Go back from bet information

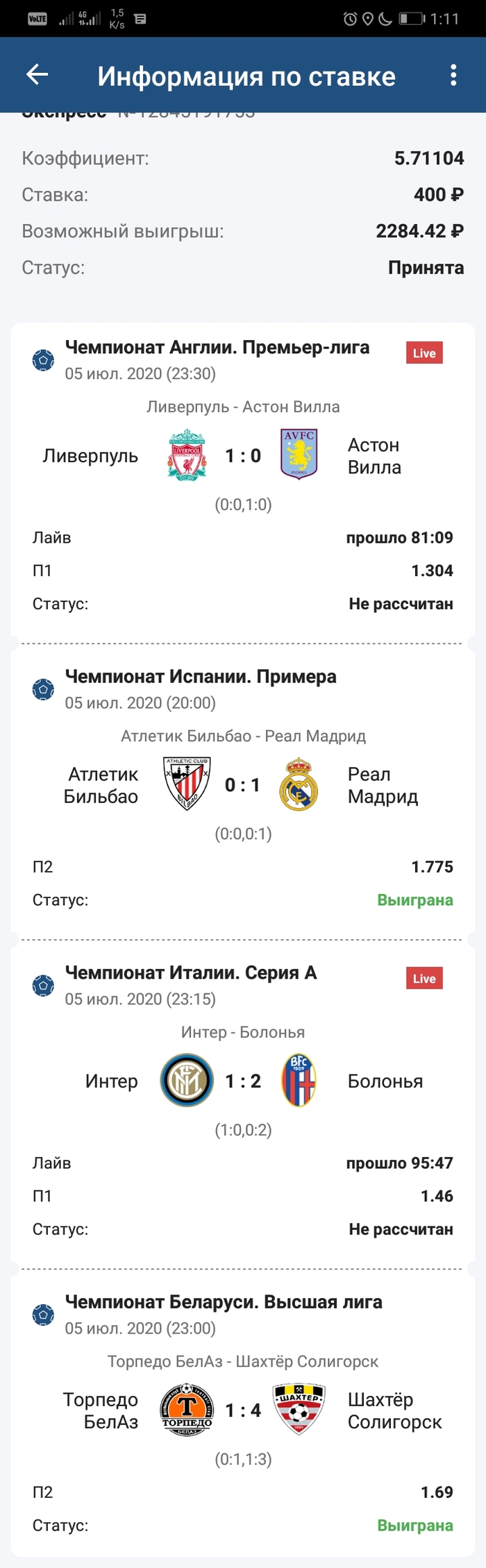[37, 75]
